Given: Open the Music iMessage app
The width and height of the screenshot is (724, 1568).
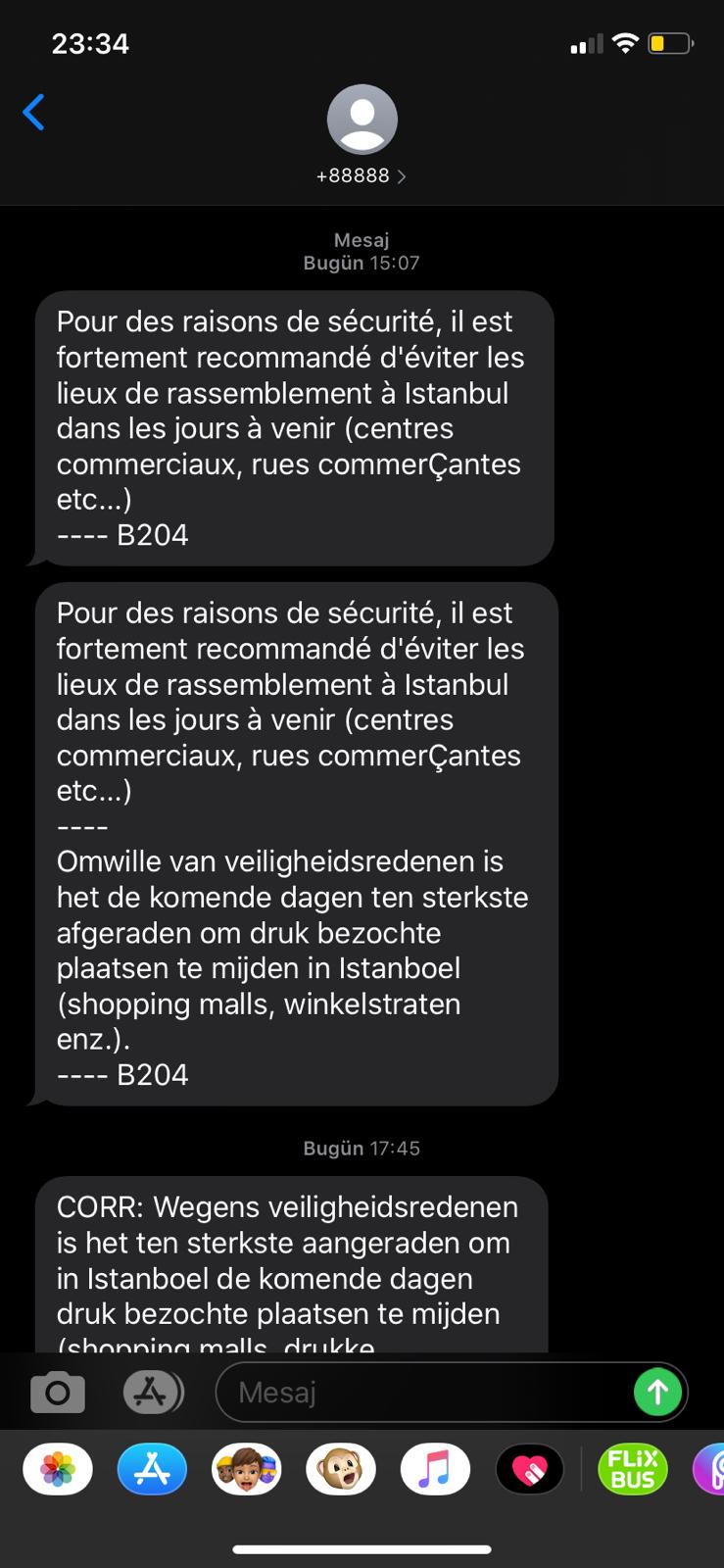Looking at the screenshot, I should [x=435, y=1470].
